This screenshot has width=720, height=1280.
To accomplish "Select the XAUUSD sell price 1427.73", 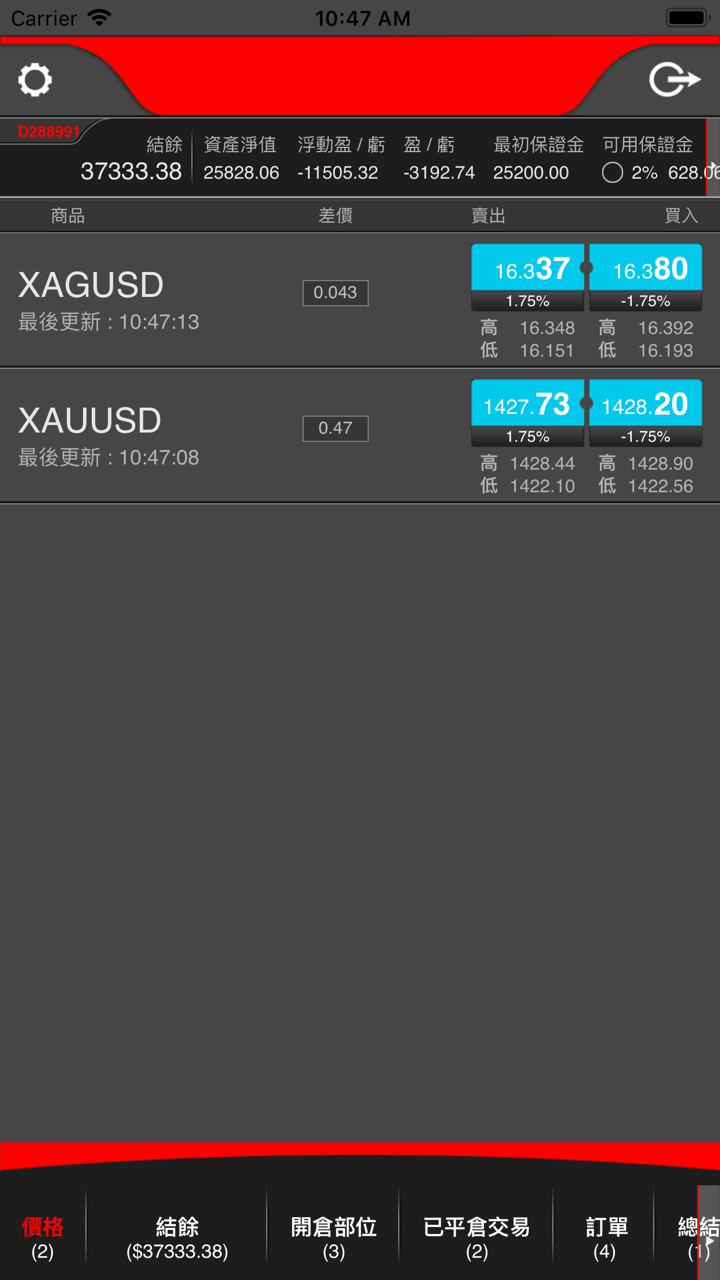I will click(527, 404).
